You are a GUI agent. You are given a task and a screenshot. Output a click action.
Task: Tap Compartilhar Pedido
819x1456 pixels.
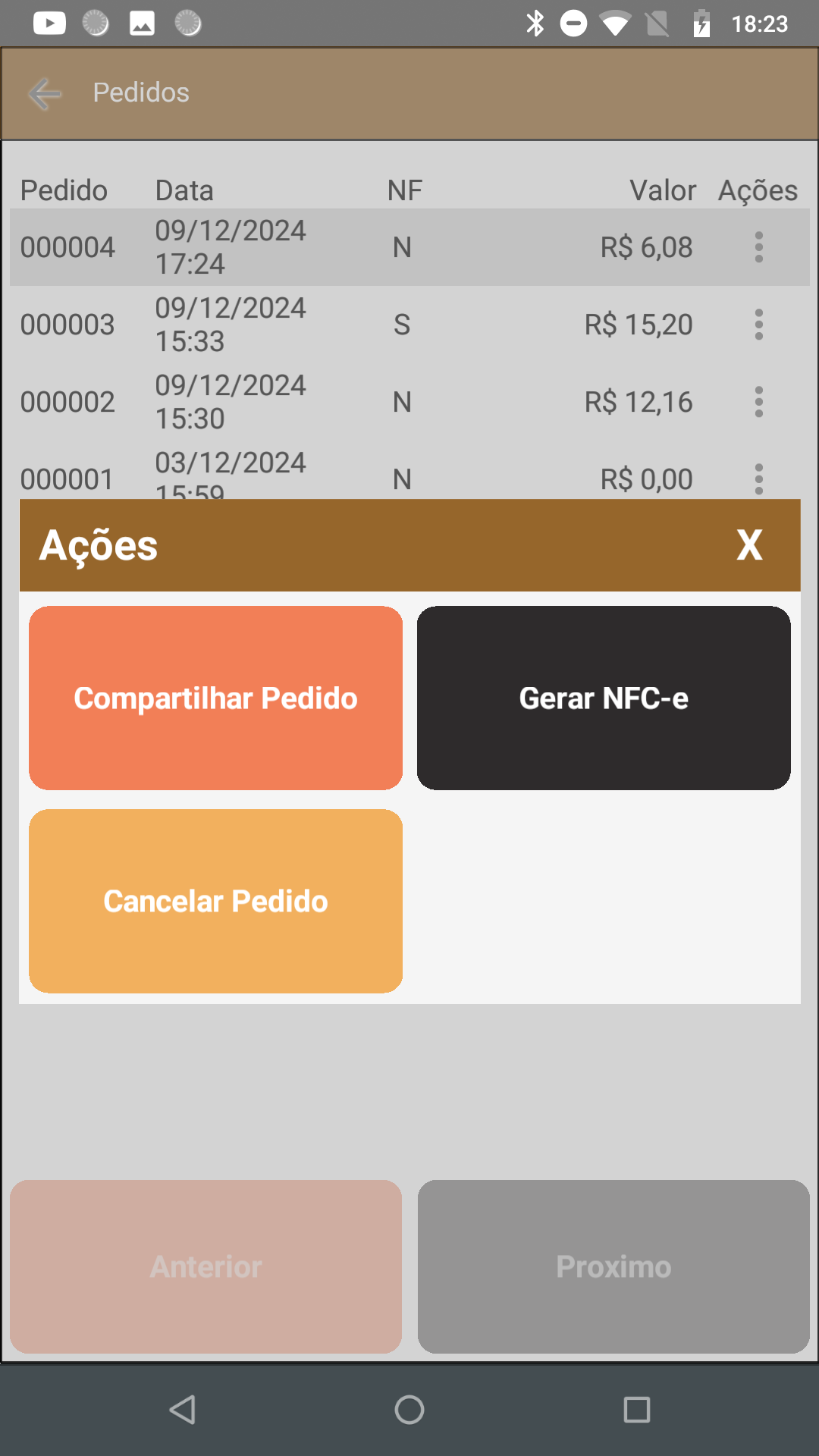[x=215, y=698]
